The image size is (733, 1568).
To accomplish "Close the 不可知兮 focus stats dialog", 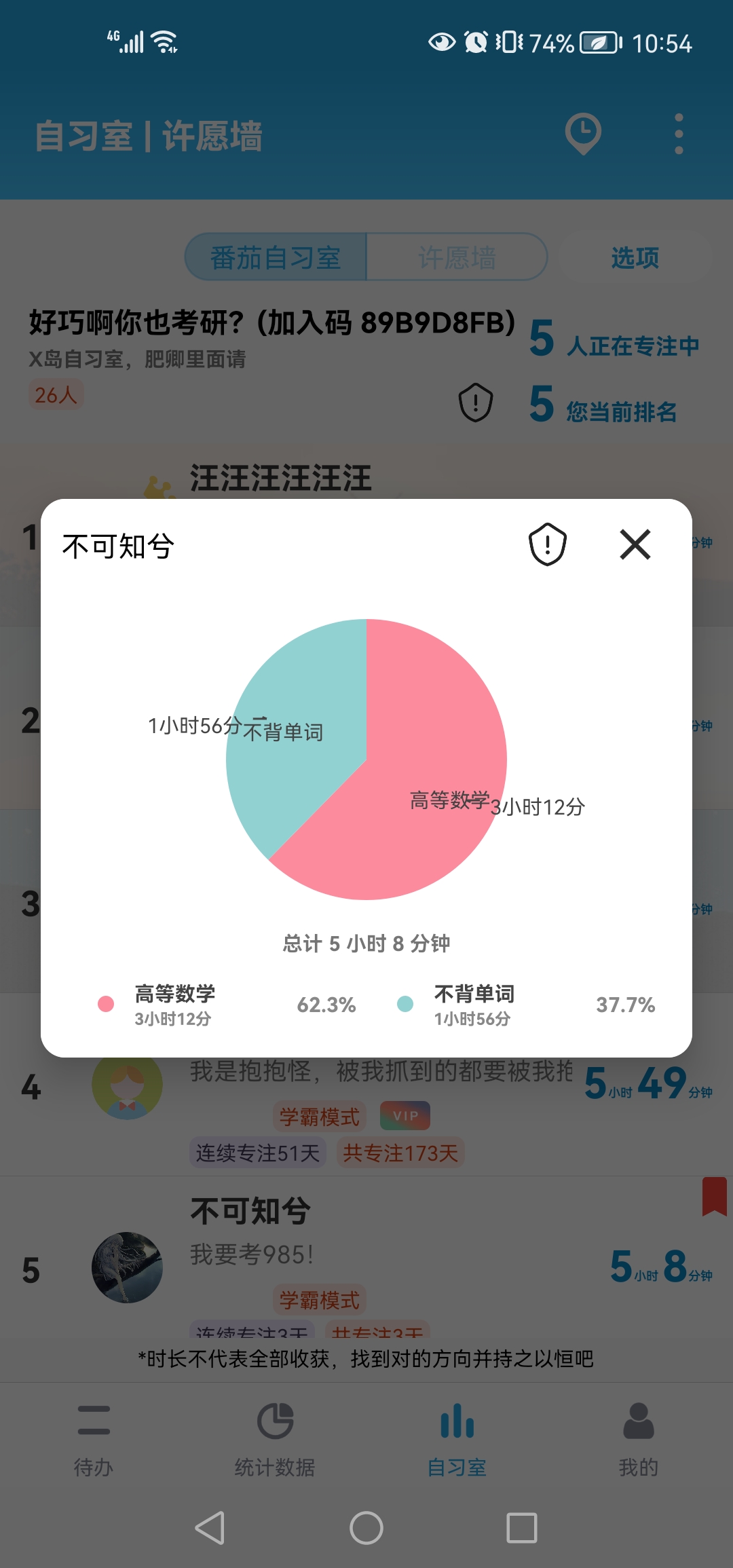I will pyautogui.click(x=635, y=544).
